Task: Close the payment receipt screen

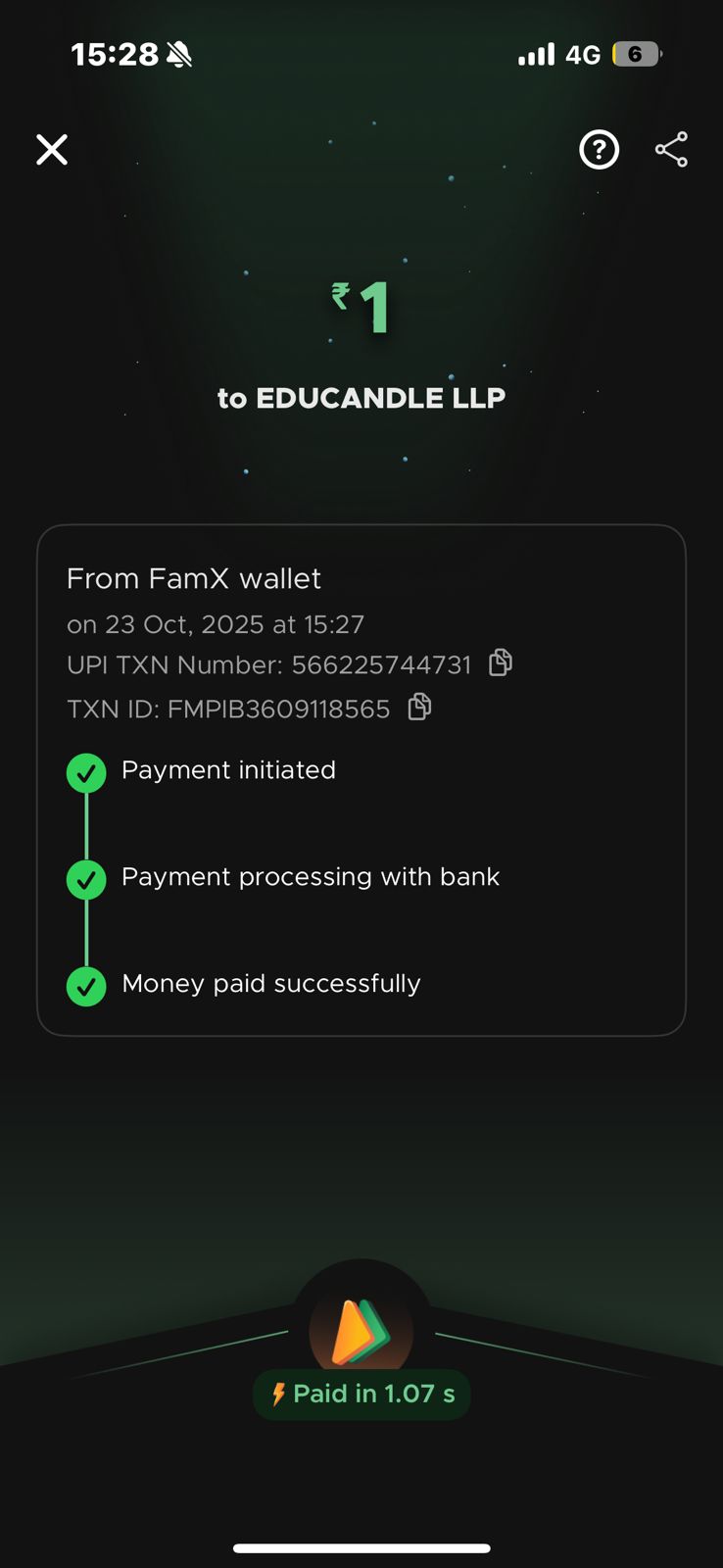Action: click(x=52, y=150)
